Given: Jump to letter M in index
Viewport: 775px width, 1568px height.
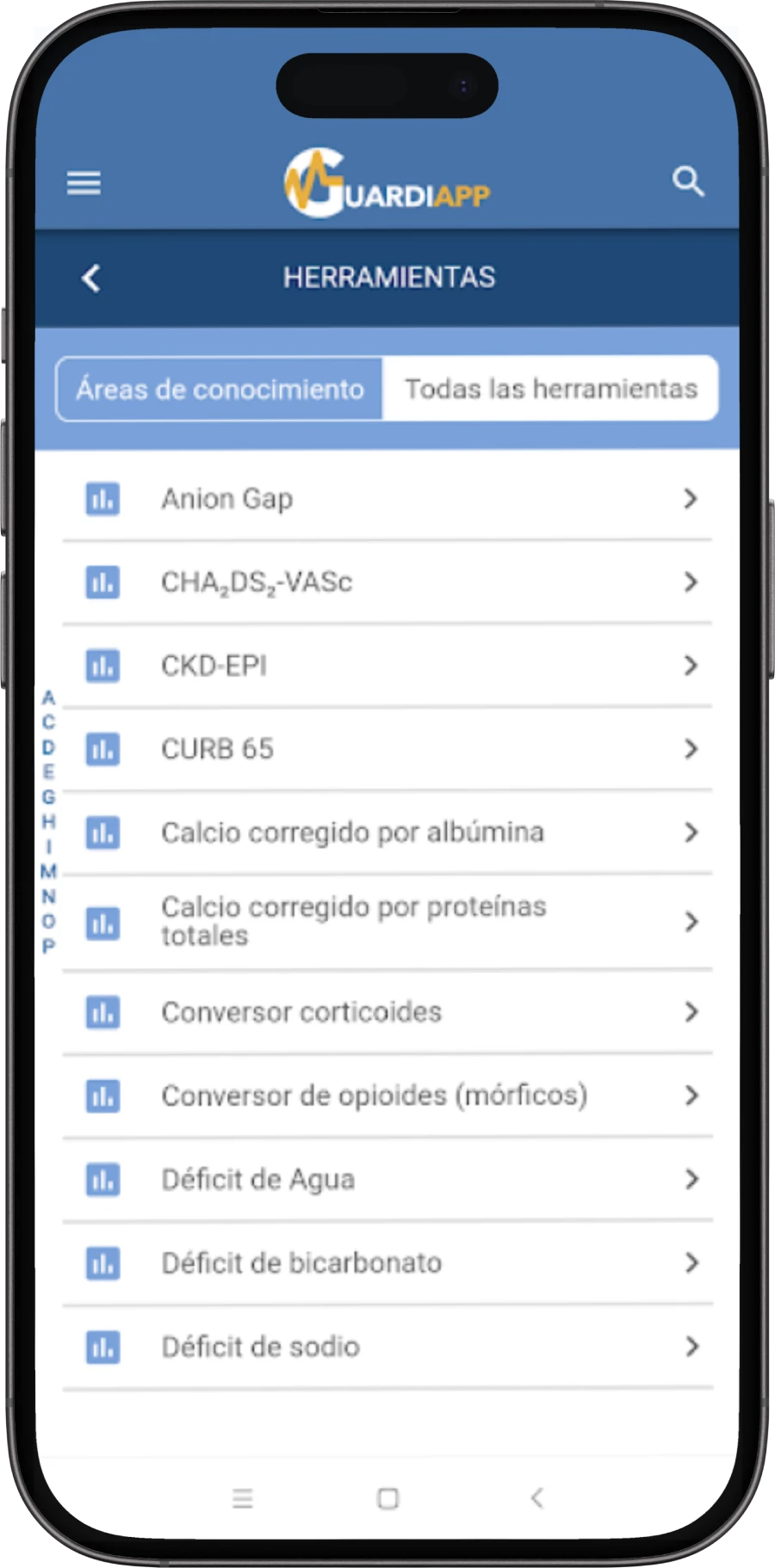Looking at the screenshot, I should [48, 871].
